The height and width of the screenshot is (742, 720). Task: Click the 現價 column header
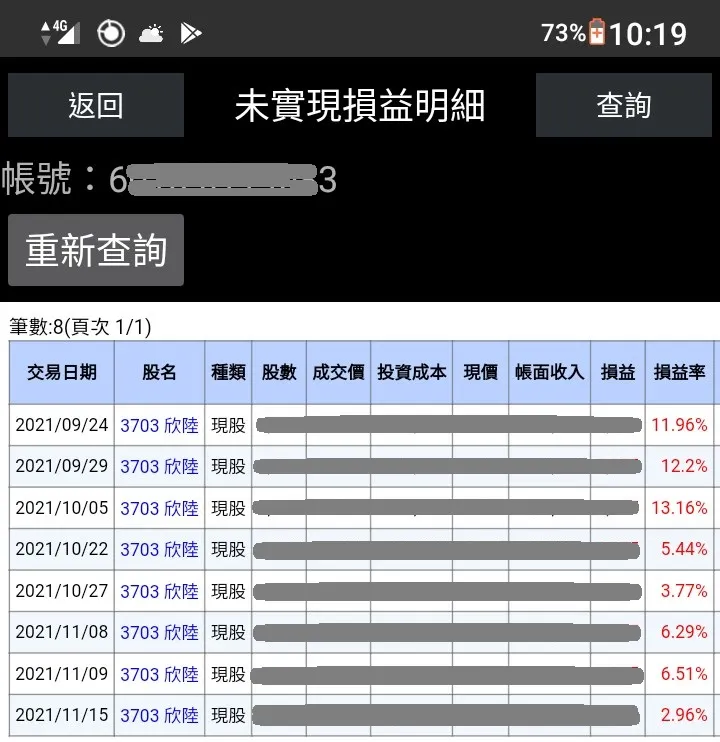click(x=481, y=372)
